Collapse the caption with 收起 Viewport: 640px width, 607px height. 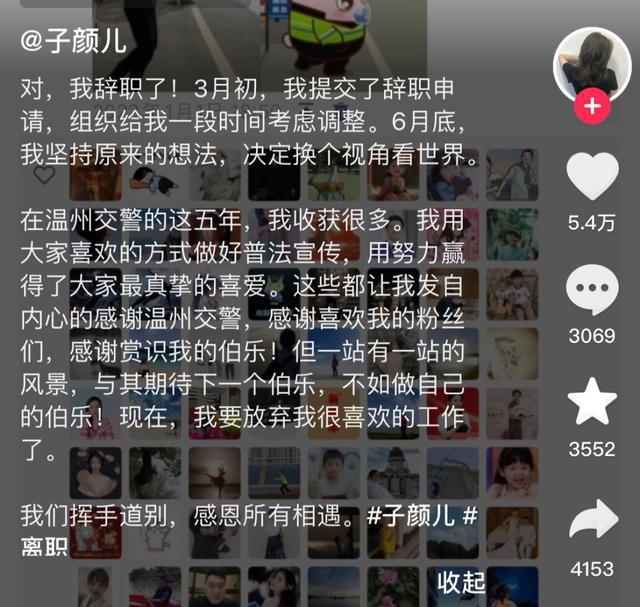(460, 583)
